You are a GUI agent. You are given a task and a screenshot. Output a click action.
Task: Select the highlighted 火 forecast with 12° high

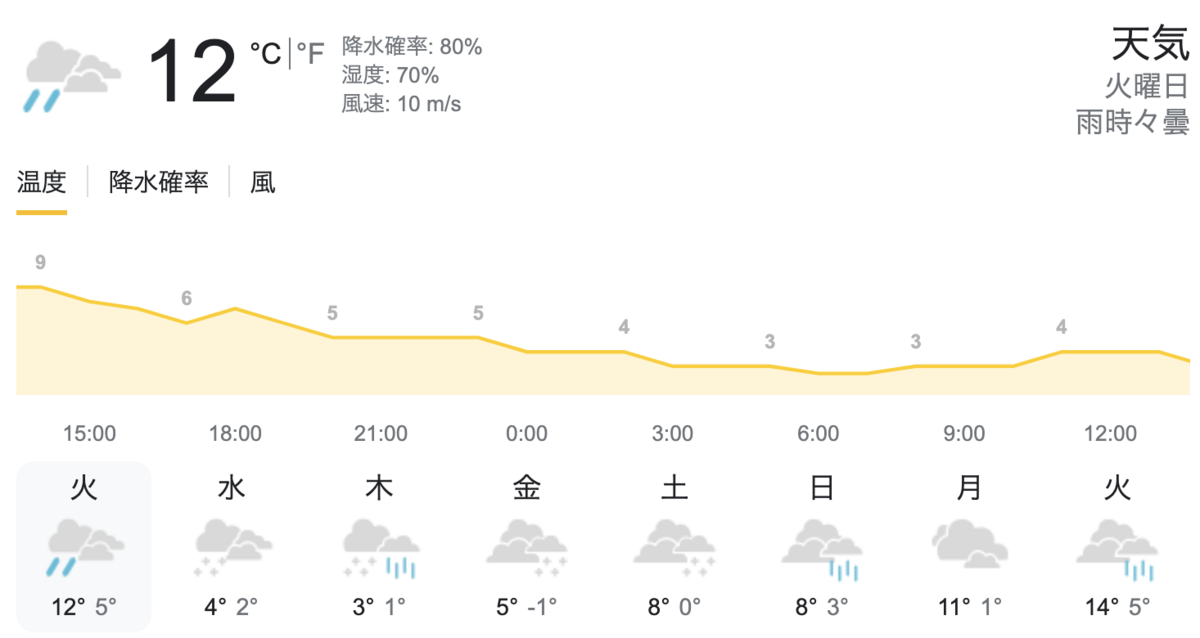click(x=84, y=546)
